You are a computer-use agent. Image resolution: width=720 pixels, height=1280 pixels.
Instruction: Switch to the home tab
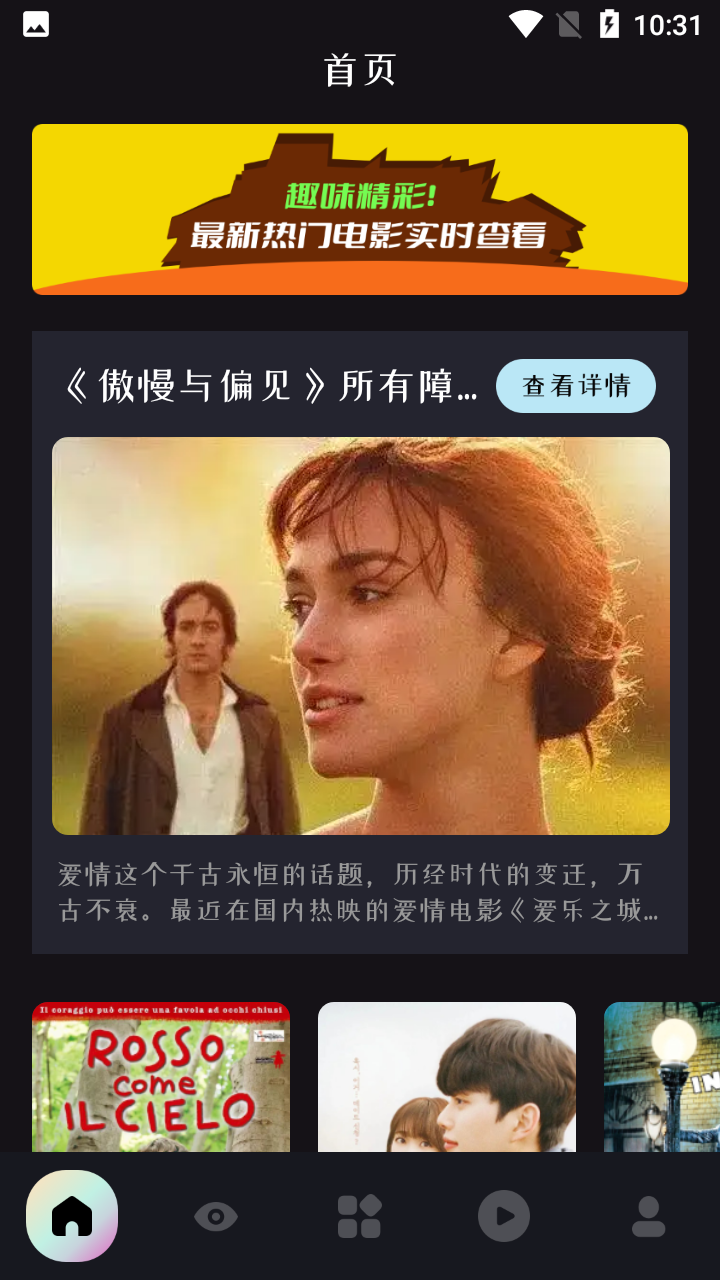[72, 1216]
